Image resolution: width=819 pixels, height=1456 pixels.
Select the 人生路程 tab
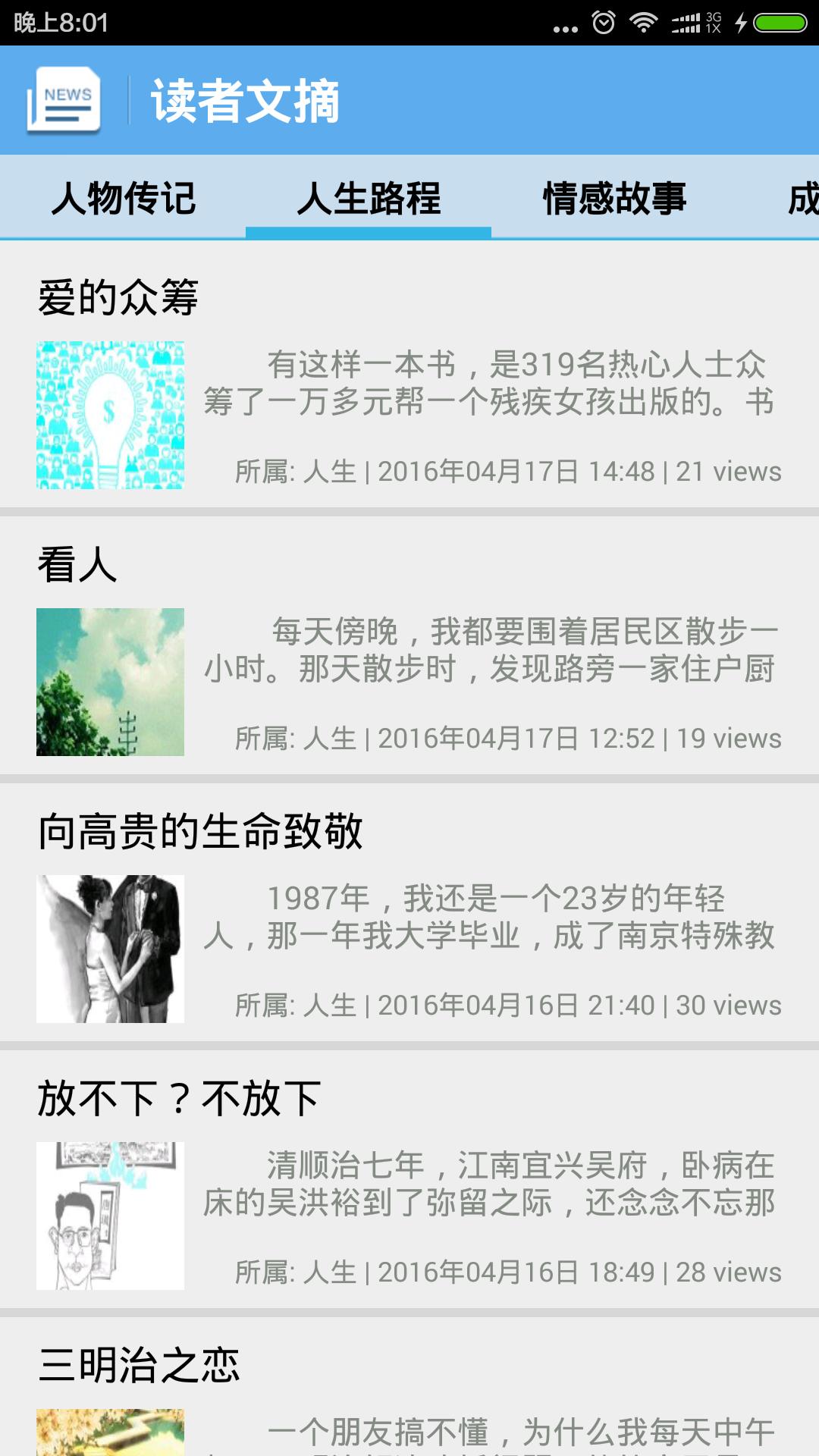pos(369,199)
